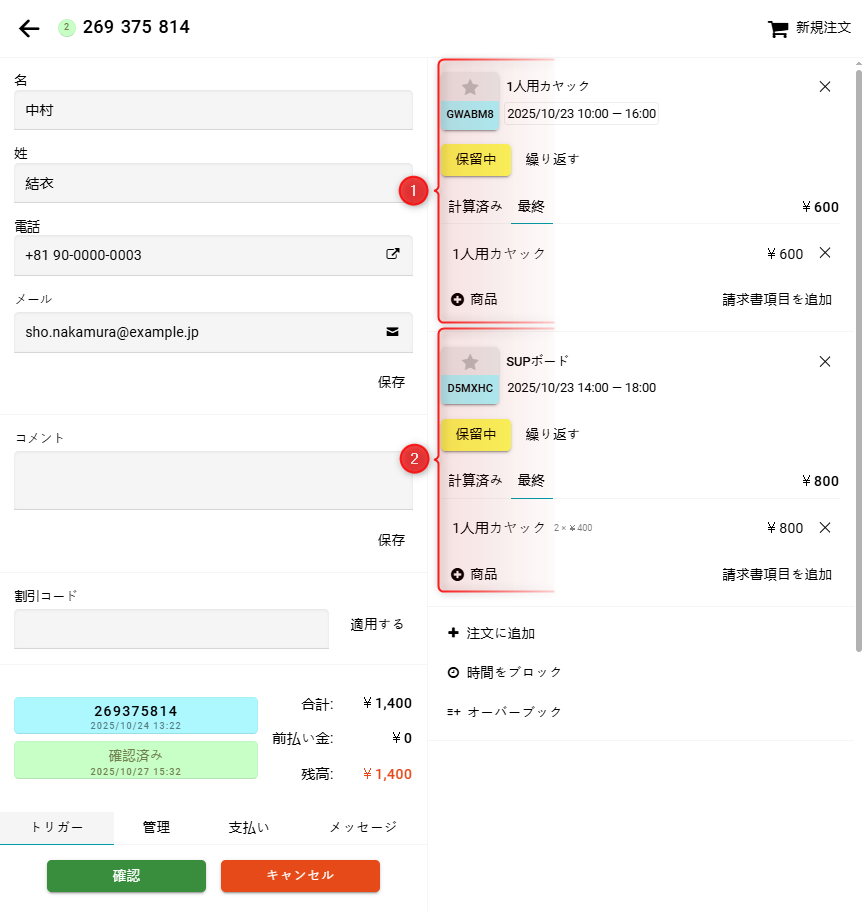
Task: Apply discount code with 適用する
Action: click(x=377, y=624)
